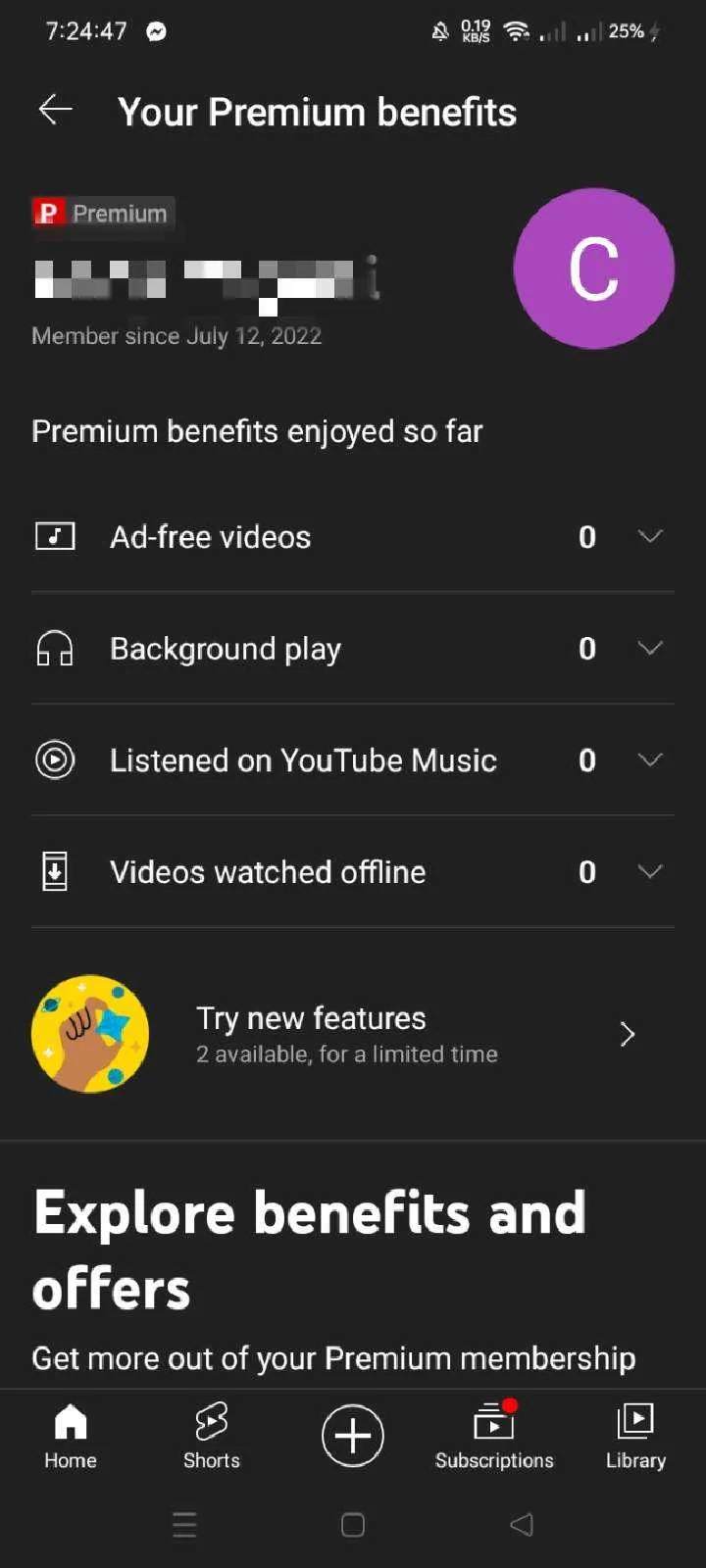This screenshot has height=1568, width=706.
Task: Go back from Your Premium benefits
Action: tap(56, 111)
